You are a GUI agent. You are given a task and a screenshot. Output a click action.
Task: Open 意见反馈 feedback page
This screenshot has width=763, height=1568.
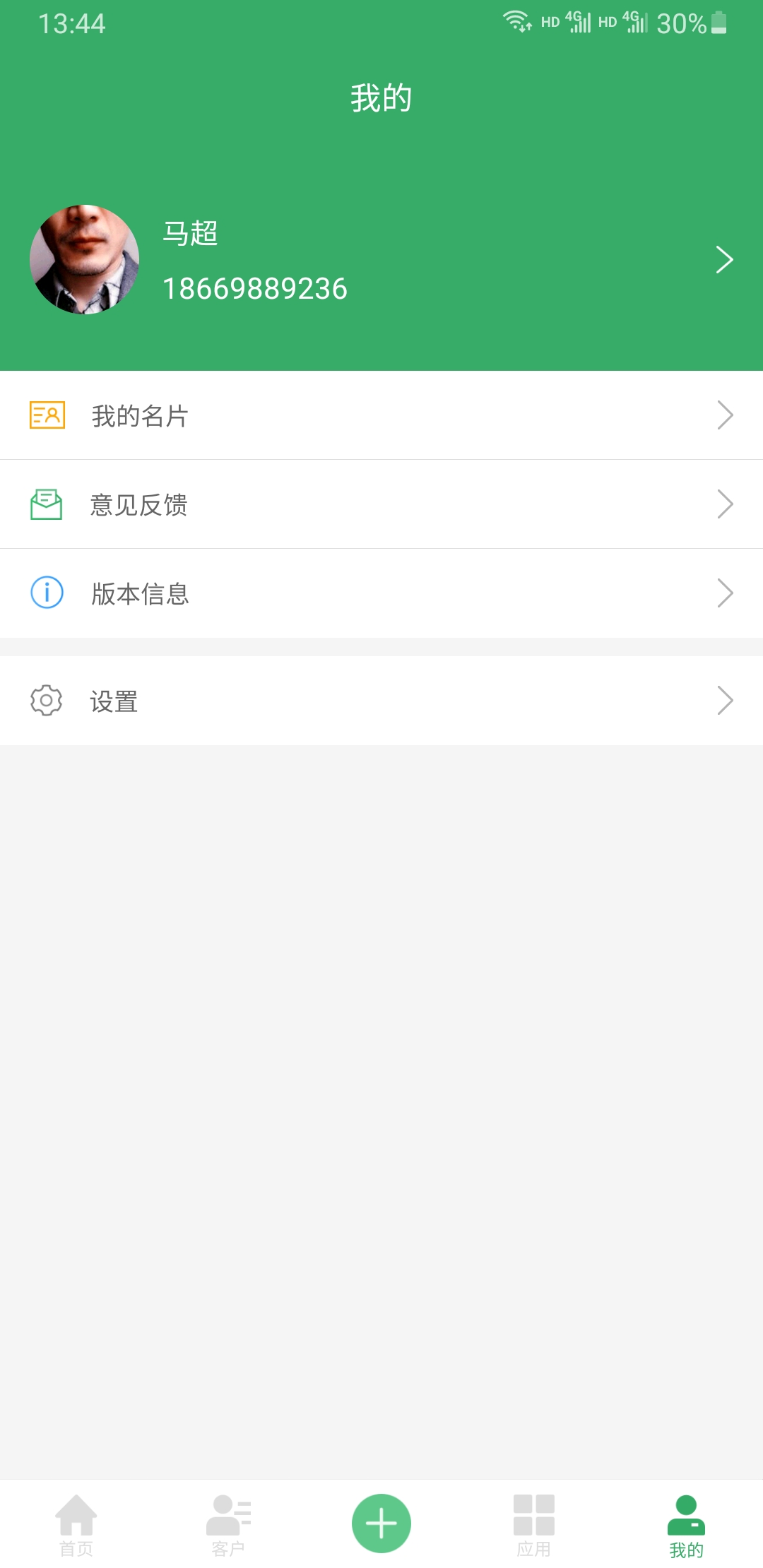[381, 504]
